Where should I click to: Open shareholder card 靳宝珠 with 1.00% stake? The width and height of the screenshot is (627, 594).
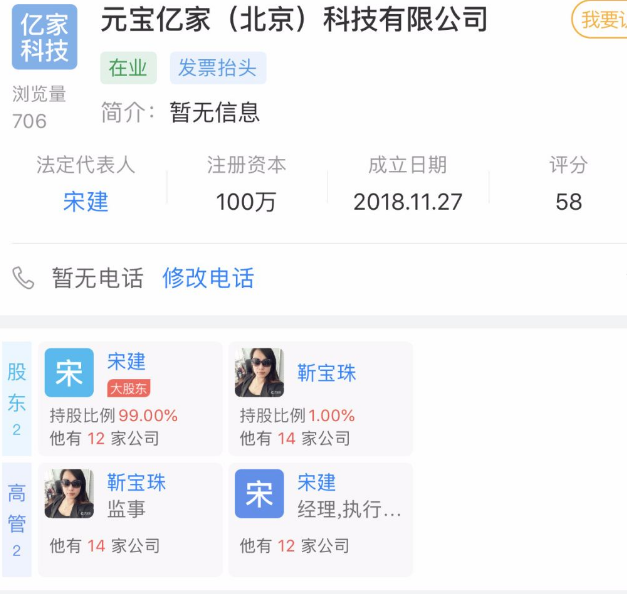[320, 399]
